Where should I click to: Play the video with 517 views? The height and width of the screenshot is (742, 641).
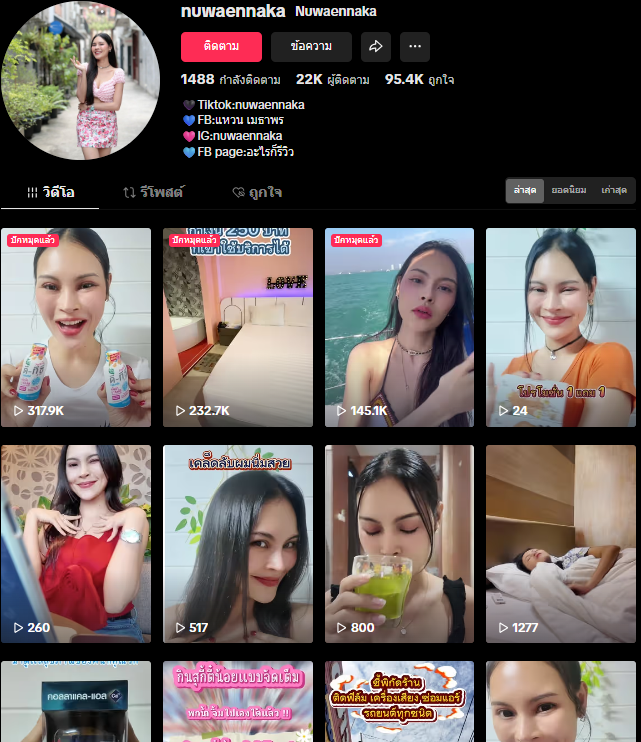(238, 543)
